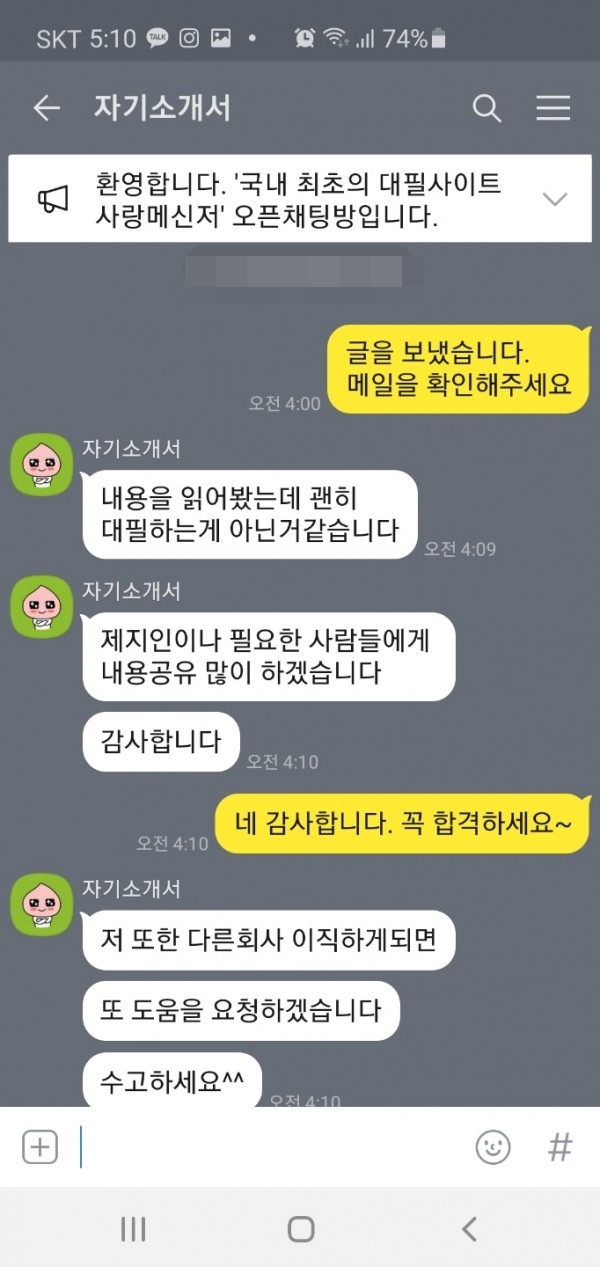The height and width of the screenshot is (1267, 600).
Task: Go back from the 자기소개서 chat
Action: tap(46, 108)
